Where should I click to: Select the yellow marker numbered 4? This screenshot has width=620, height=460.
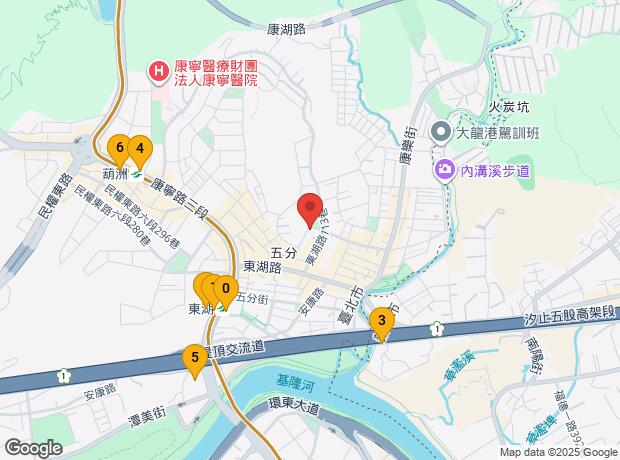(x=140, y=150)
